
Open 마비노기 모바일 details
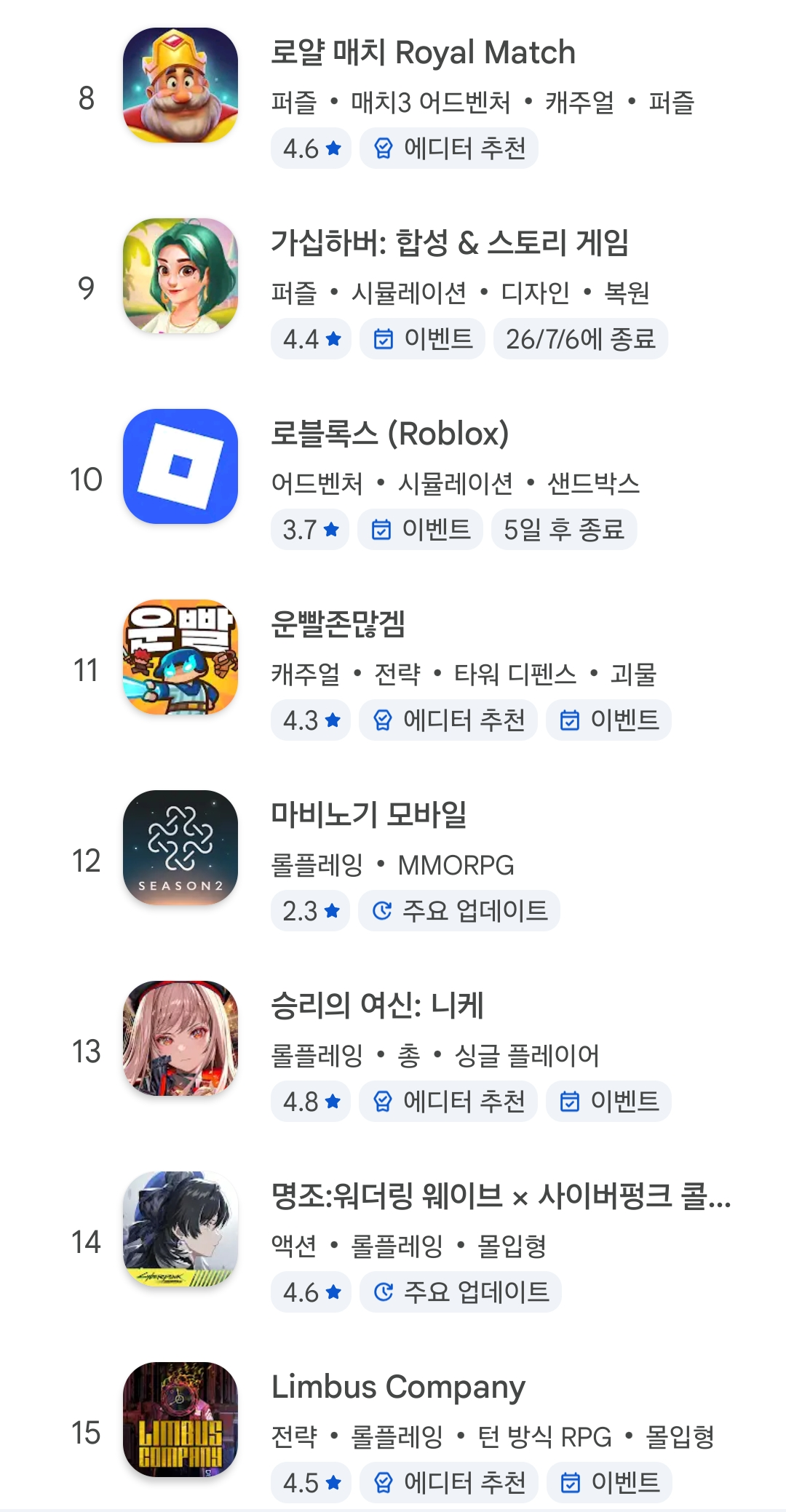pos(393,861)
